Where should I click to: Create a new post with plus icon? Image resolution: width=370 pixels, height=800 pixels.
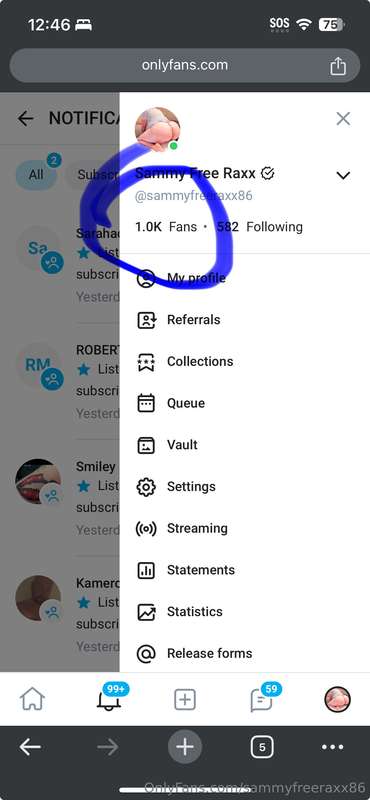tap(185, 699)
